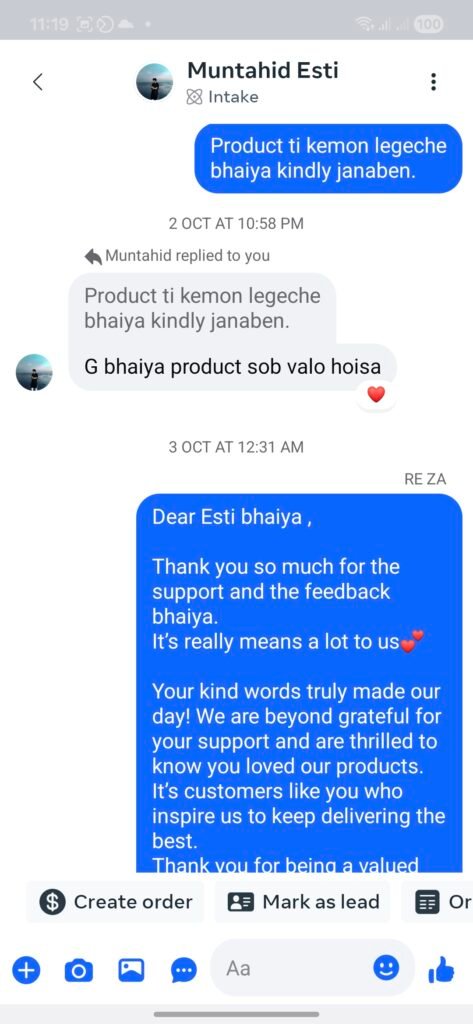
Task: Mark this contact as lead
Action: click(303, 902)
